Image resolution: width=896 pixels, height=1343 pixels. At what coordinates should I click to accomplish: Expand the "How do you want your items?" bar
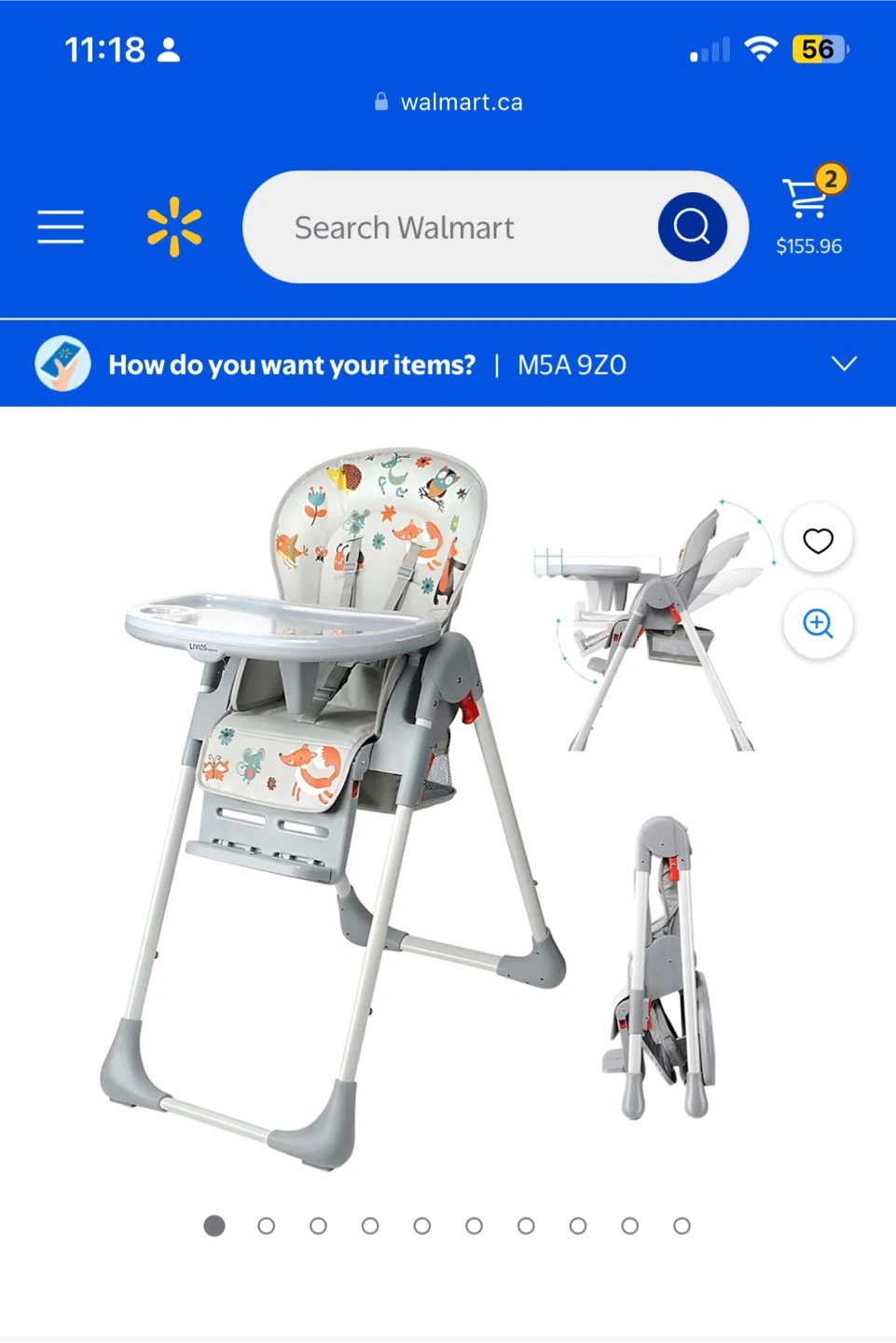pos(448,364)
